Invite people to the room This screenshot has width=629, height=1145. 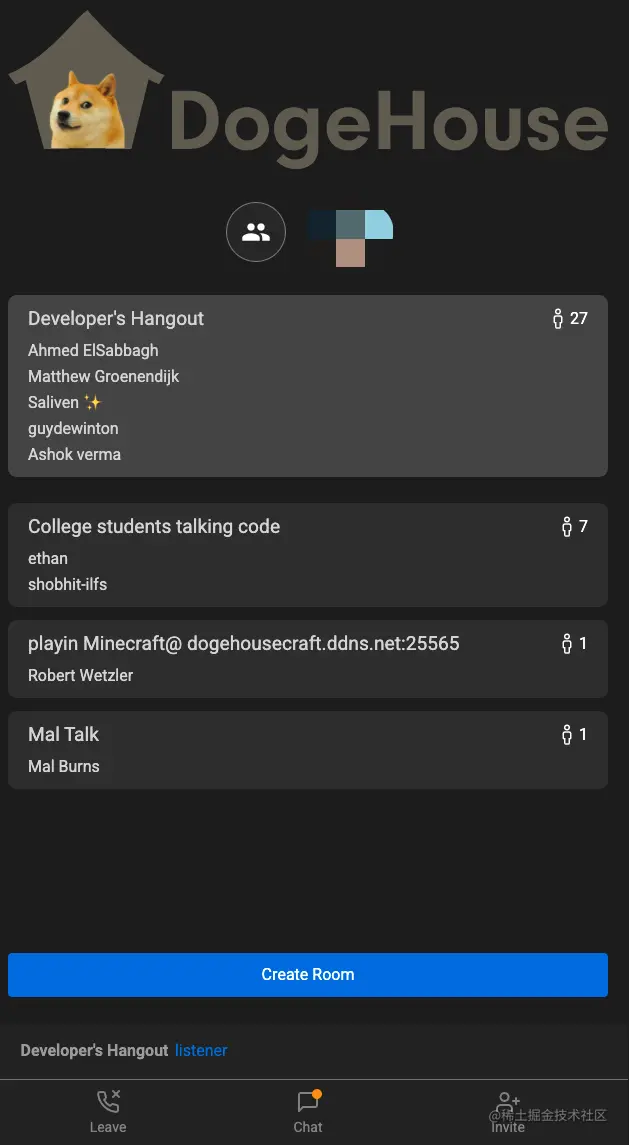tap(508, 1111)
